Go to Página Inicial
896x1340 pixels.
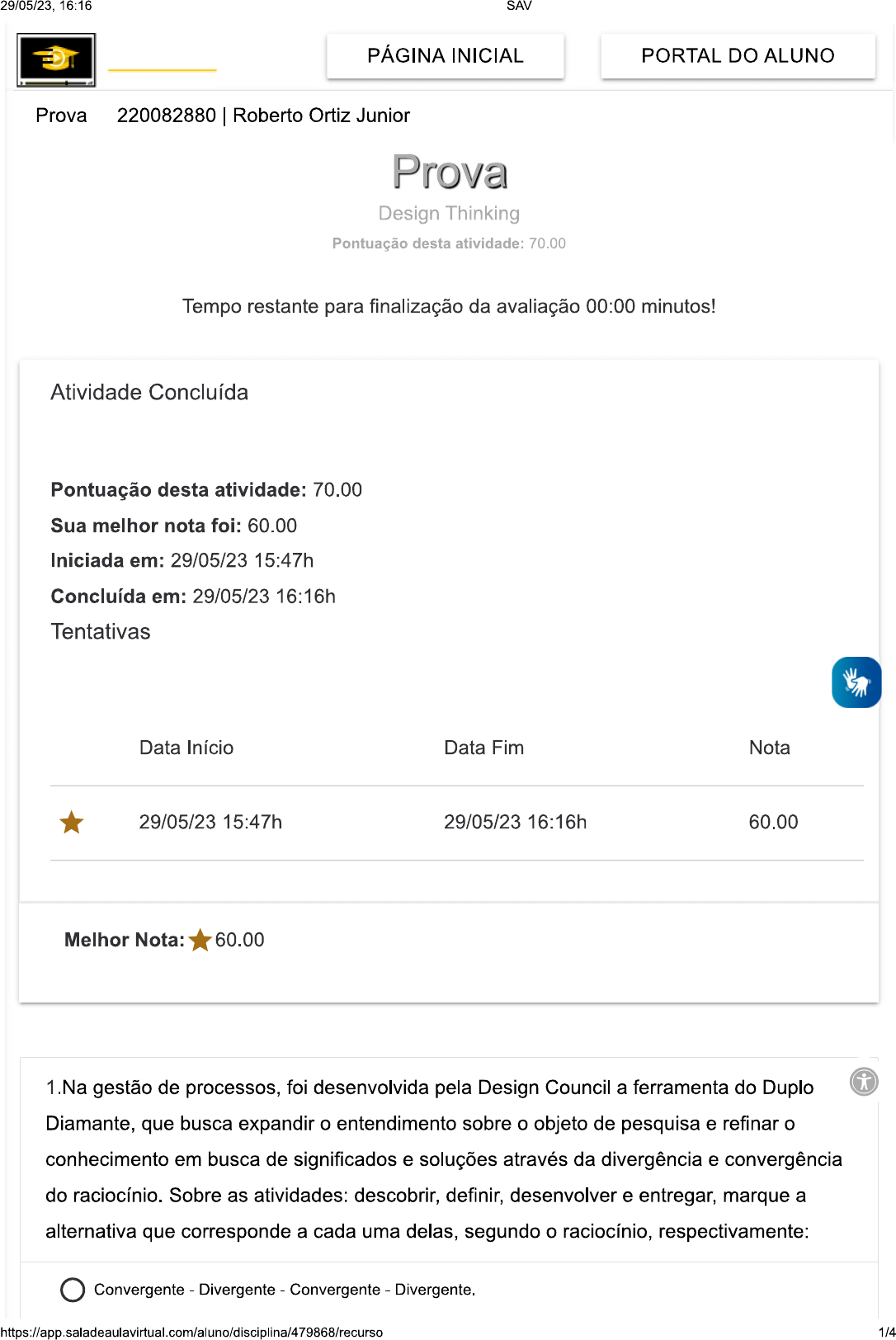445,56
